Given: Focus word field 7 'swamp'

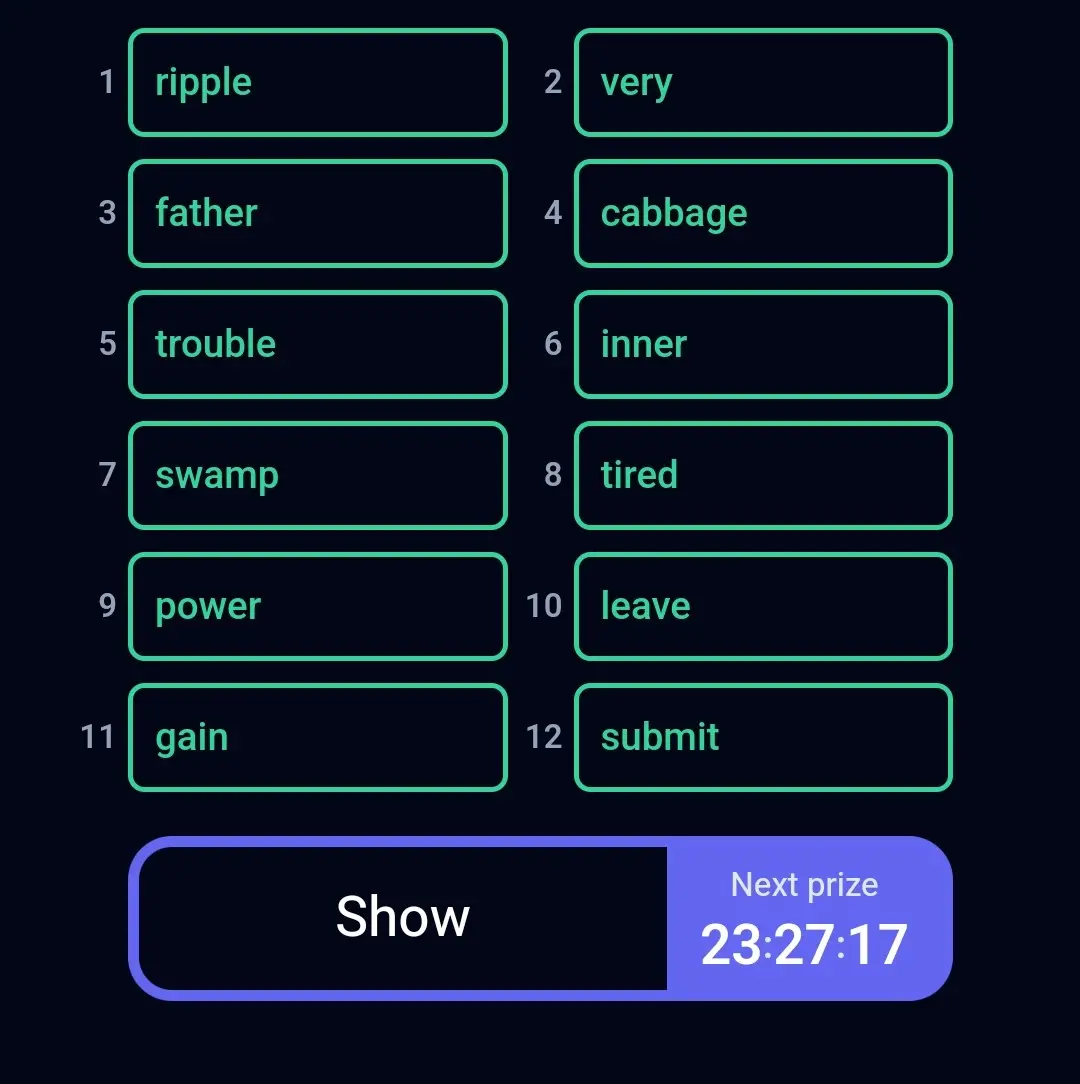Looking at the screenshot, I should [318, 476].
